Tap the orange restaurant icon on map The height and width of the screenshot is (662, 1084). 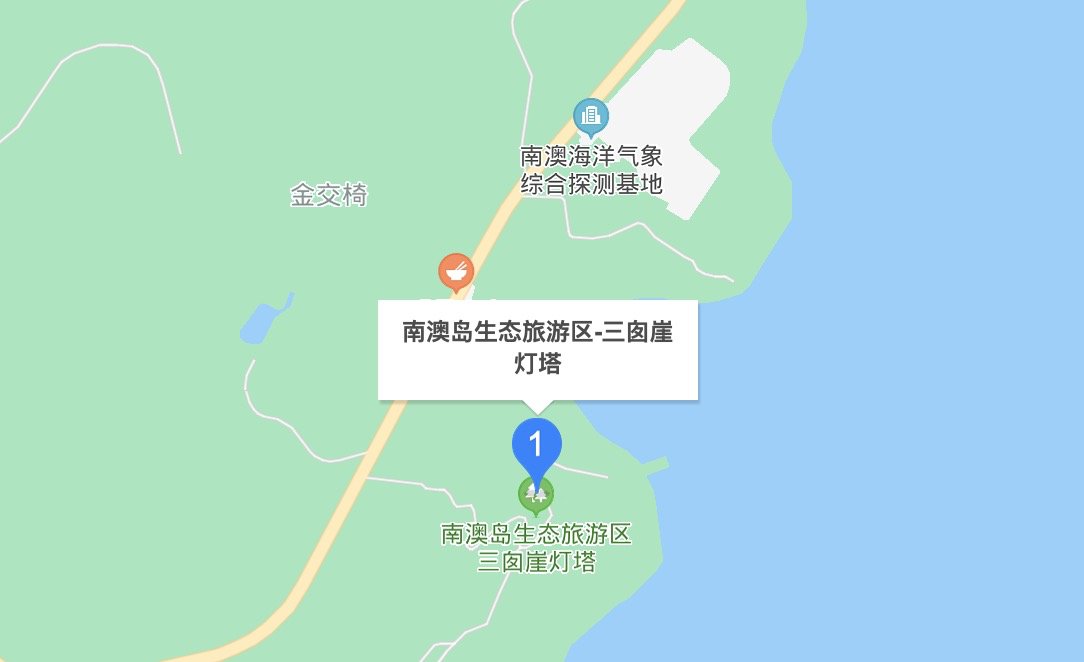pos(456,271)
